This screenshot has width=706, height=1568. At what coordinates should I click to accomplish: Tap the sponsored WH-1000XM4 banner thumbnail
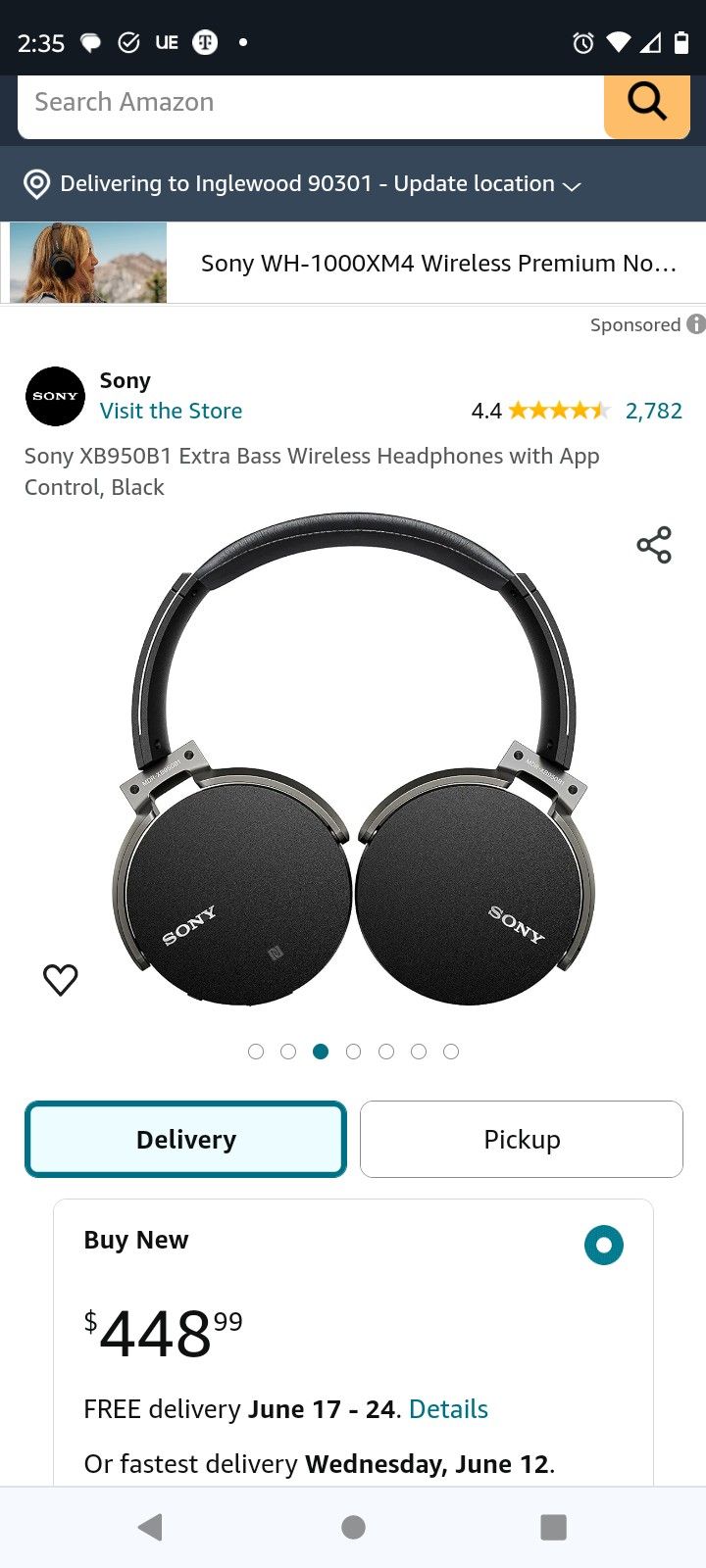pyautogui.click(x=87, y=263)
